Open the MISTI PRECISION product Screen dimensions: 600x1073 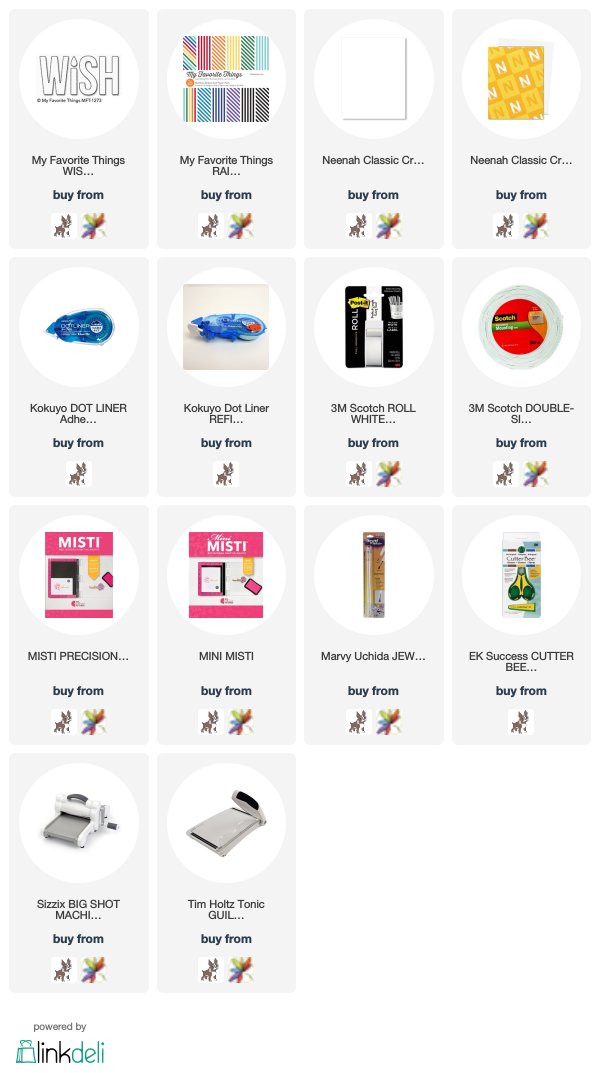click(79, 575)
